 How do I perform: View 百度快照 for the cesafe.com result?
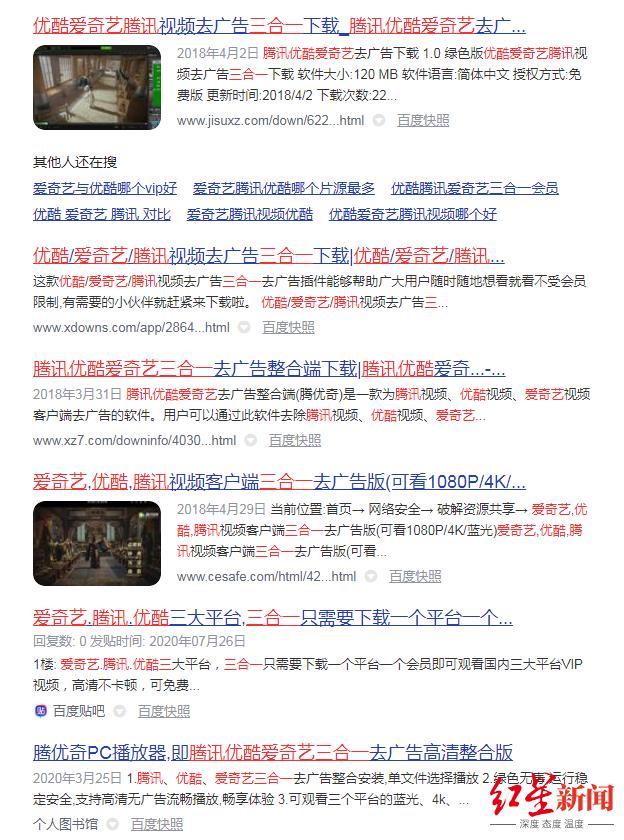pos(415,576)
